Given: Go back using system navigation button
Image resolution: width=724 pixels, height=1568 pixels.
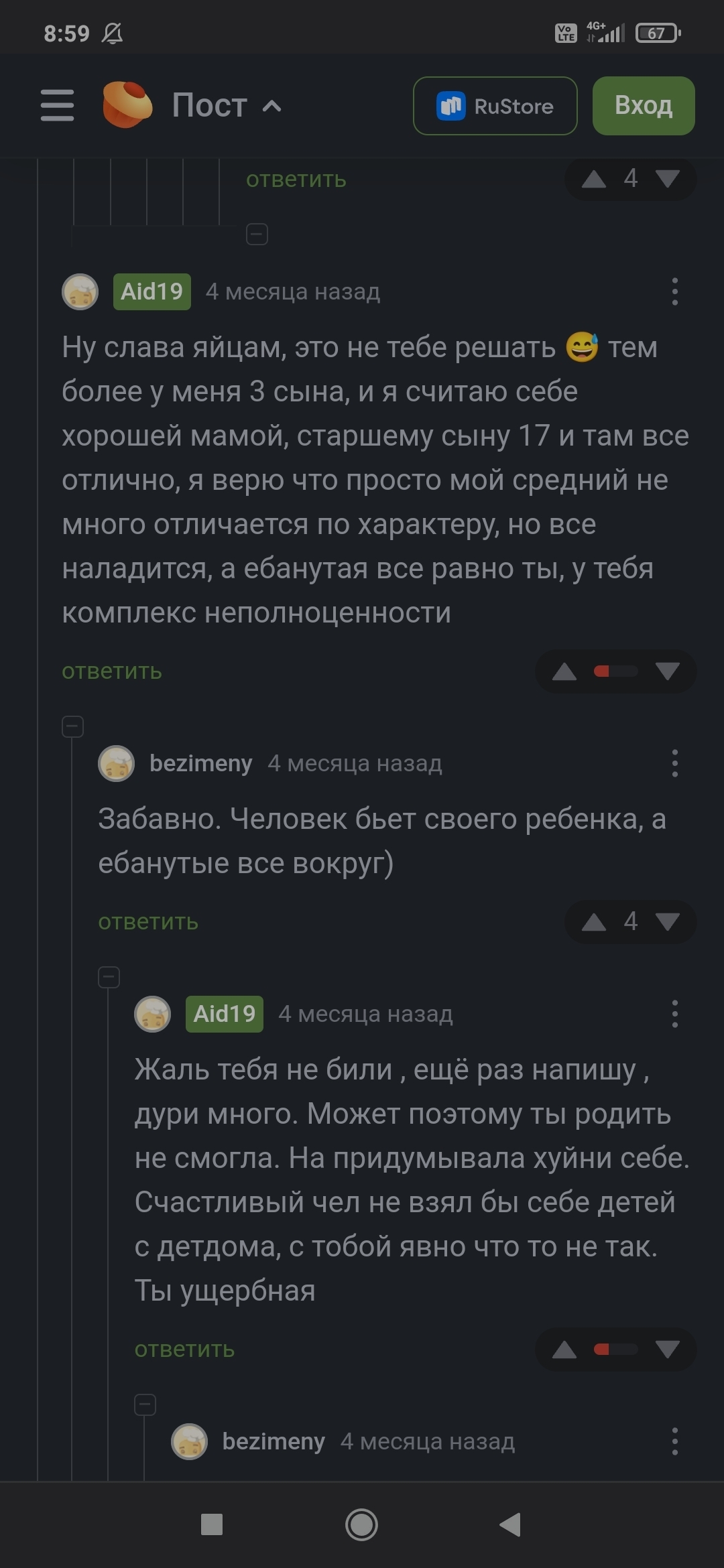Looking at the screenshot, I should [x=510, y=1524].
